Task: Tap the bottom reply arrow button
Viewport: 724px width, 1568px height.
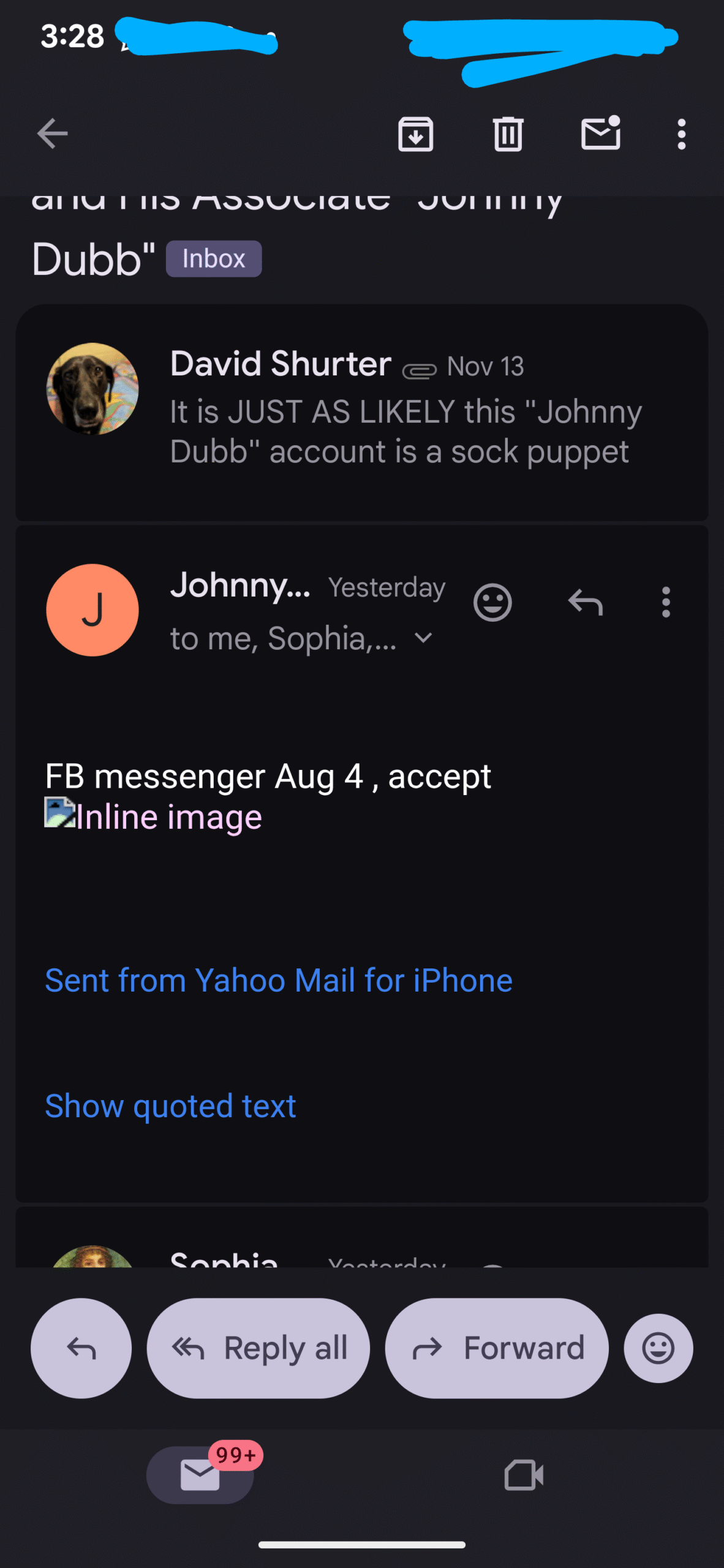Action: [81, 1348]
